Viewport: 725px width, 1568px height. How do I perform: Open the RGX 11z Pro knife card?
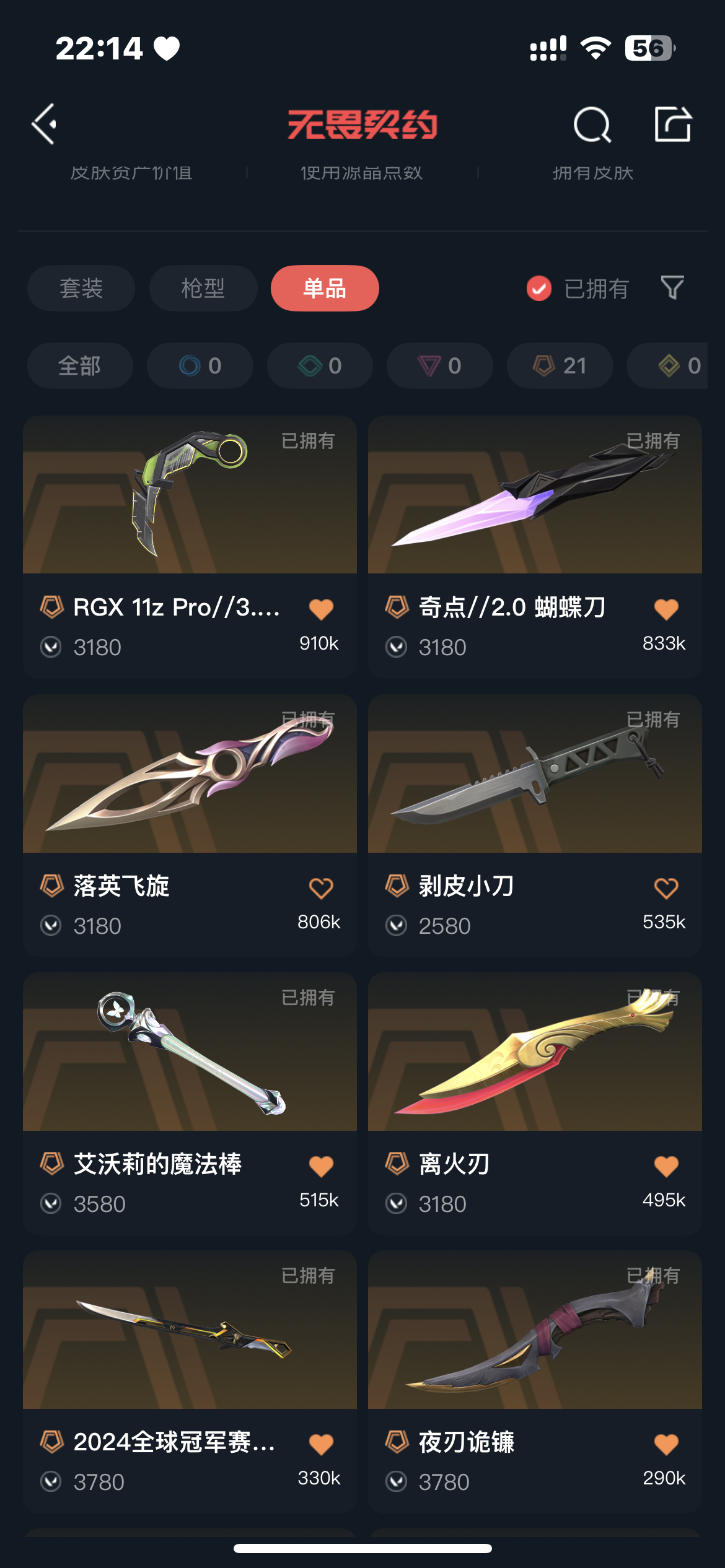tap(190, 547)
